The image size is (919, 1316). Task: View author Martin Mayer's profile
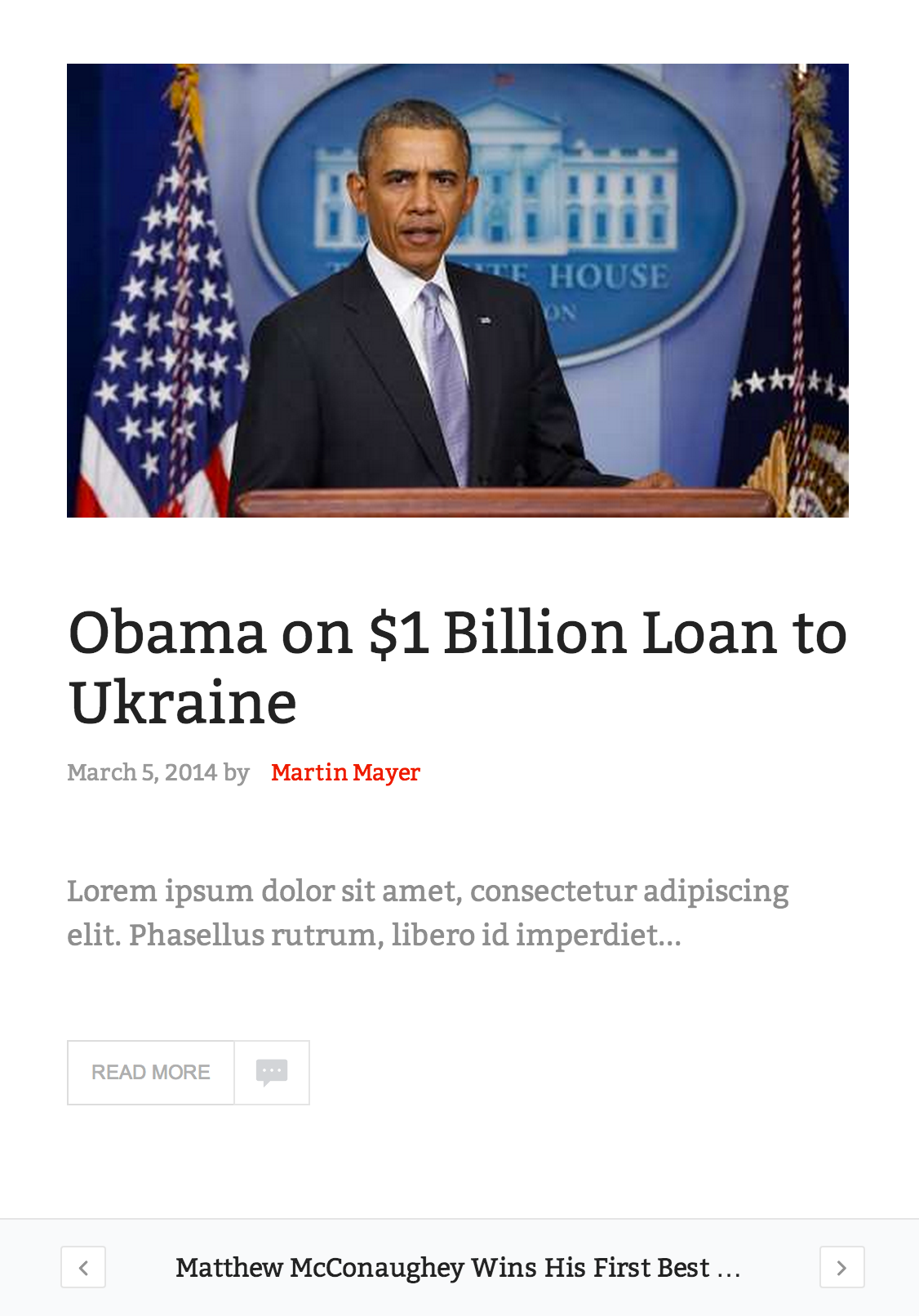(x=345, y=772)
